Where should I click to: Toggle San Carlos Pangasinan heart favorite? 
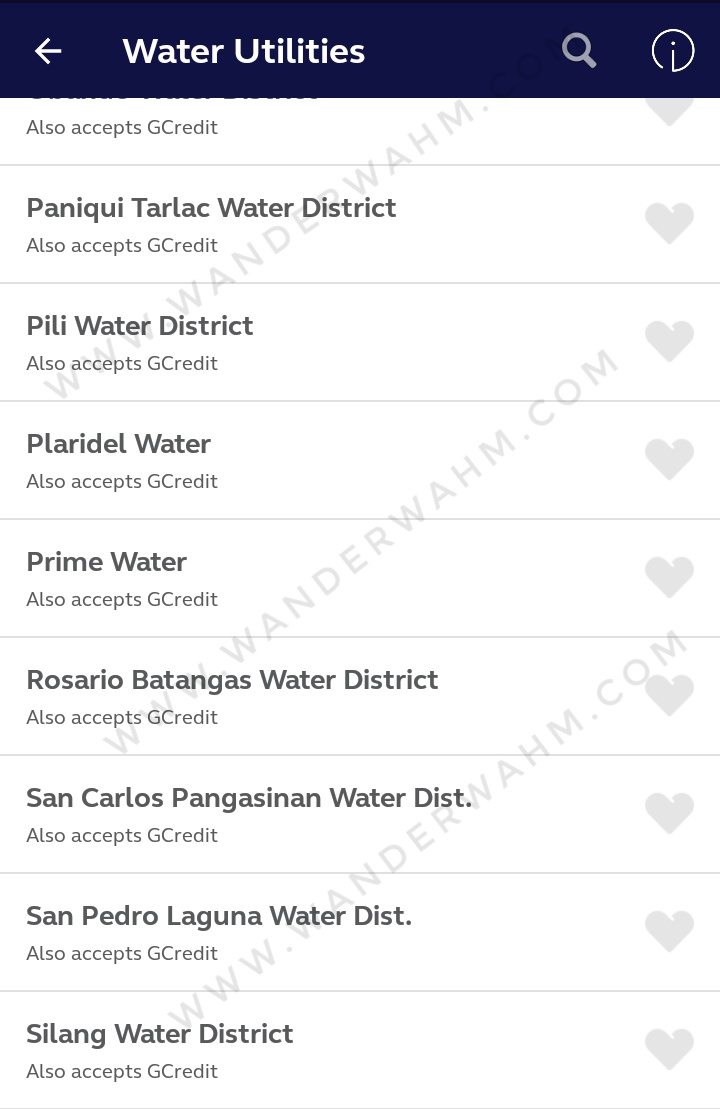click(x=670, y=813)
